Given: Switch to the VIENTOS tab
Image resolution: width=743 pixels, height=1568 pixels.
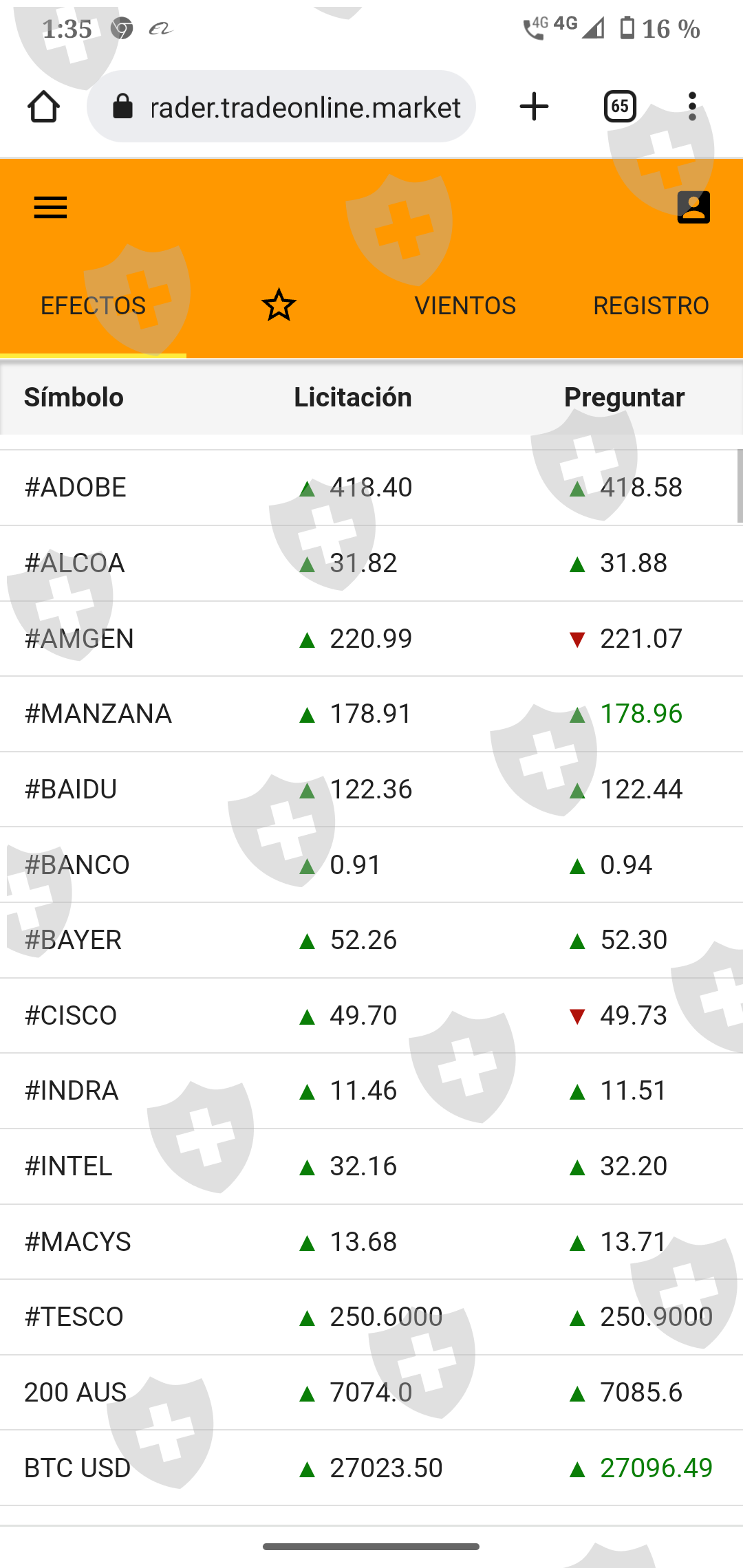Looking at the screenshot, I should [x=465, y=305].
